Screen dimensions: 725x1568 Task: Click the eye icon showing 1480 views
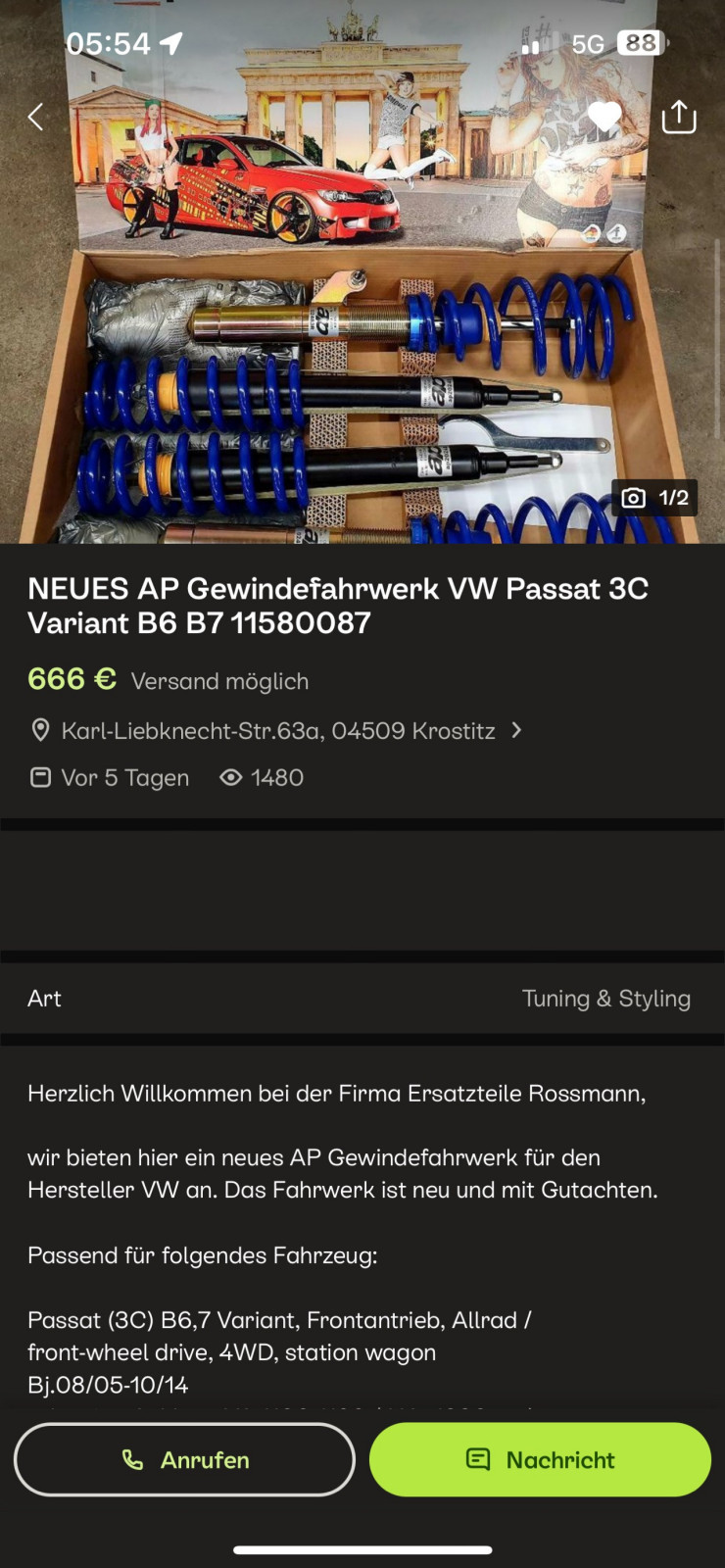click(x=228, y=777)
